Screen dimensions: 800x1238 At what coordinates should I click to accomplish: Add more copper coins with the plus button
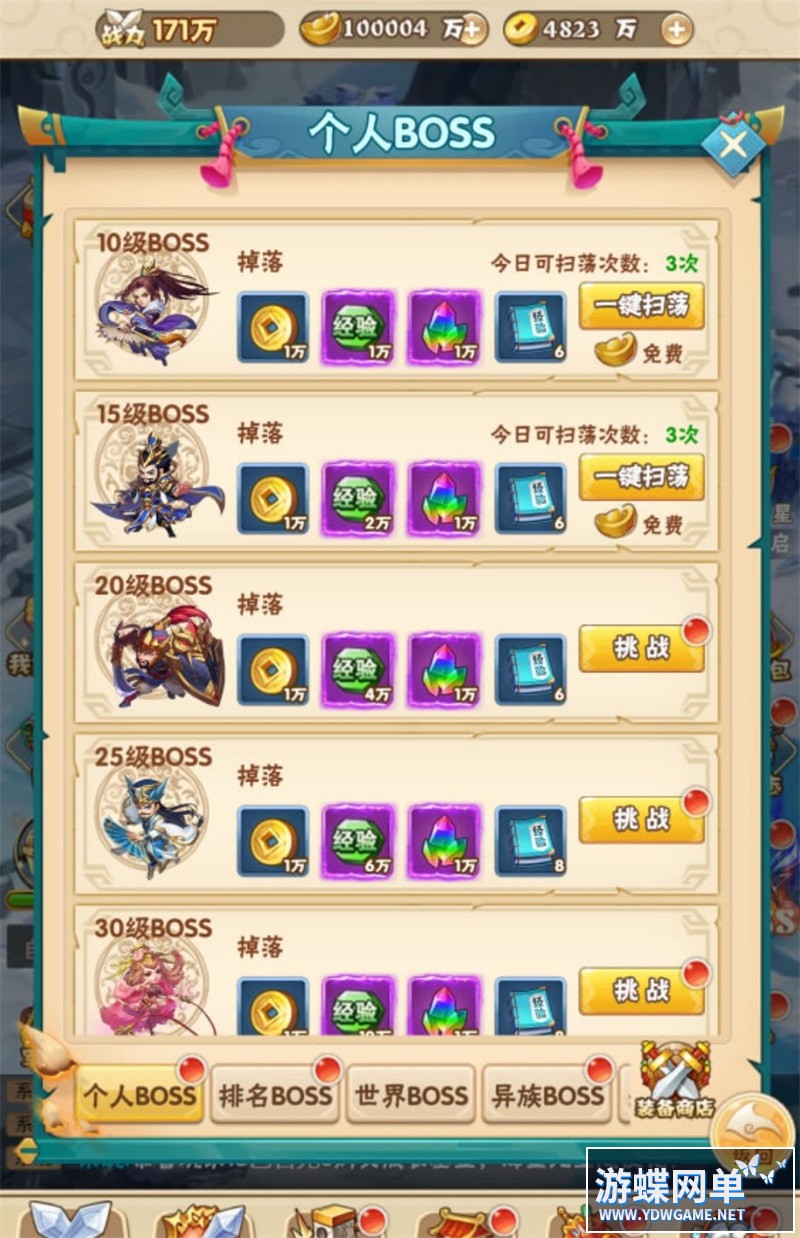point(677,30)
